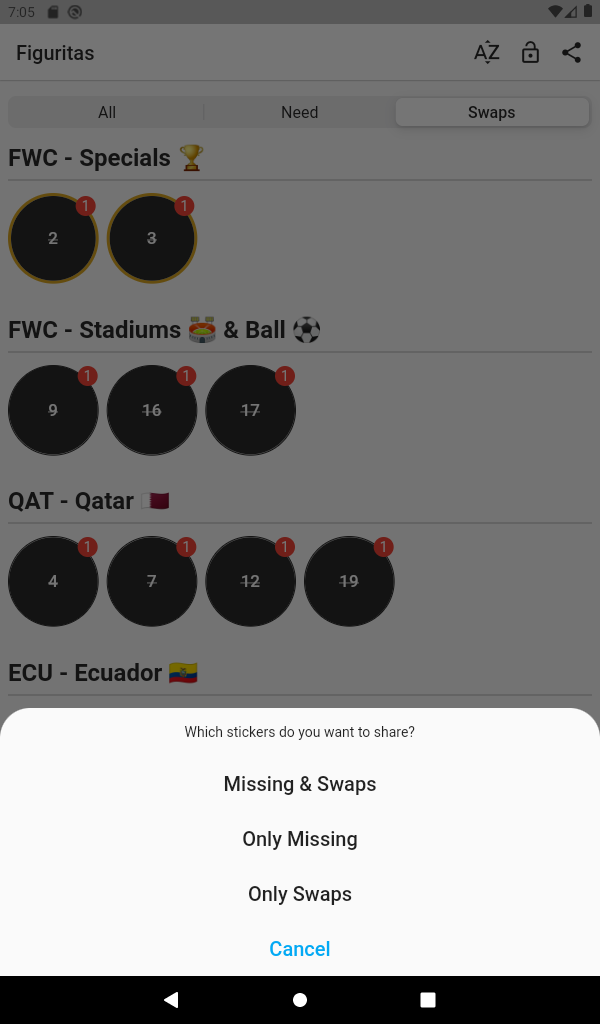Pick Only Swaps to share
600x1024 pixels.
pyautogui.click(x=300, y=894)
